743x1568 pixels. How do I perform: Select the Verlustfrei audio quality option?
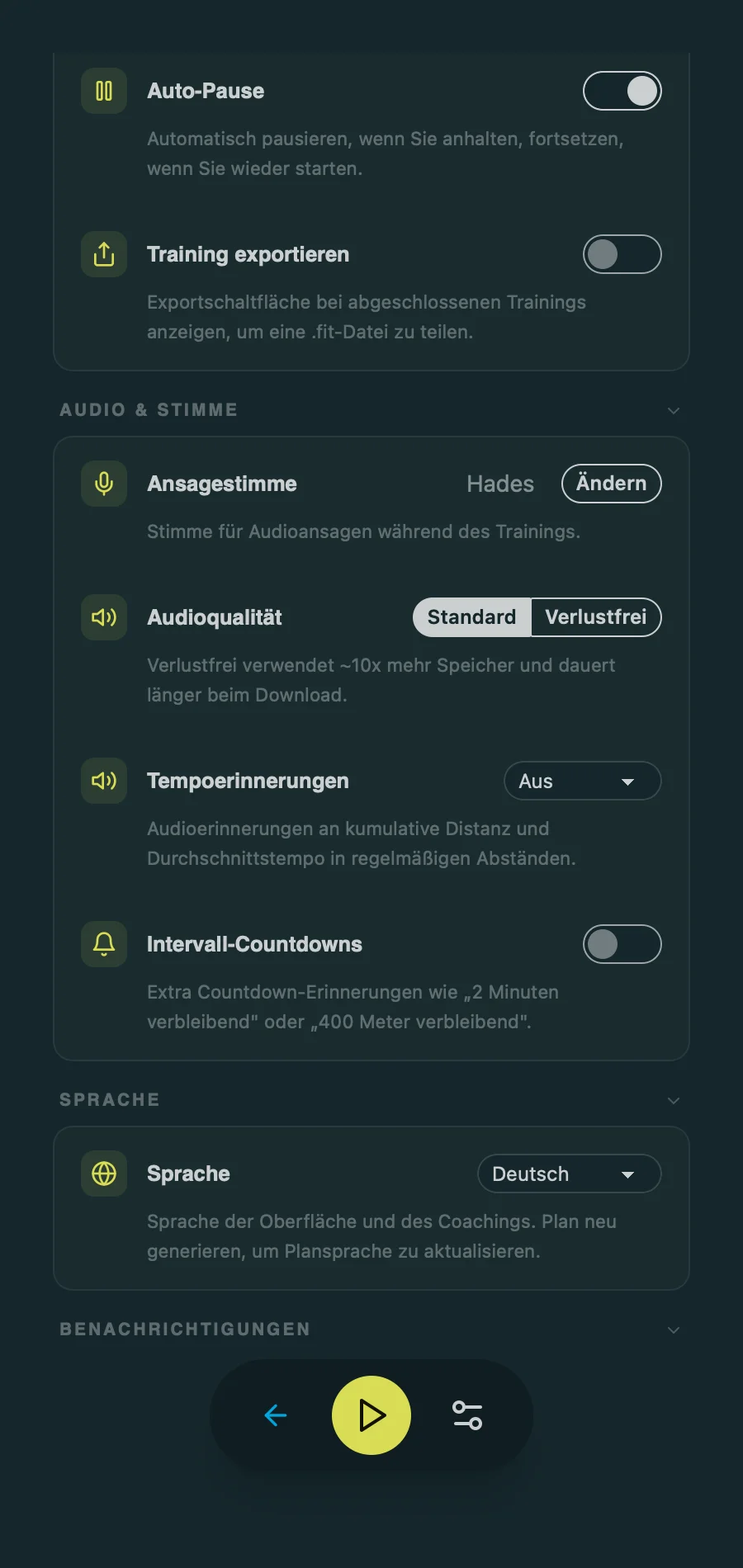pyautogui.click(x=596, y=616)
